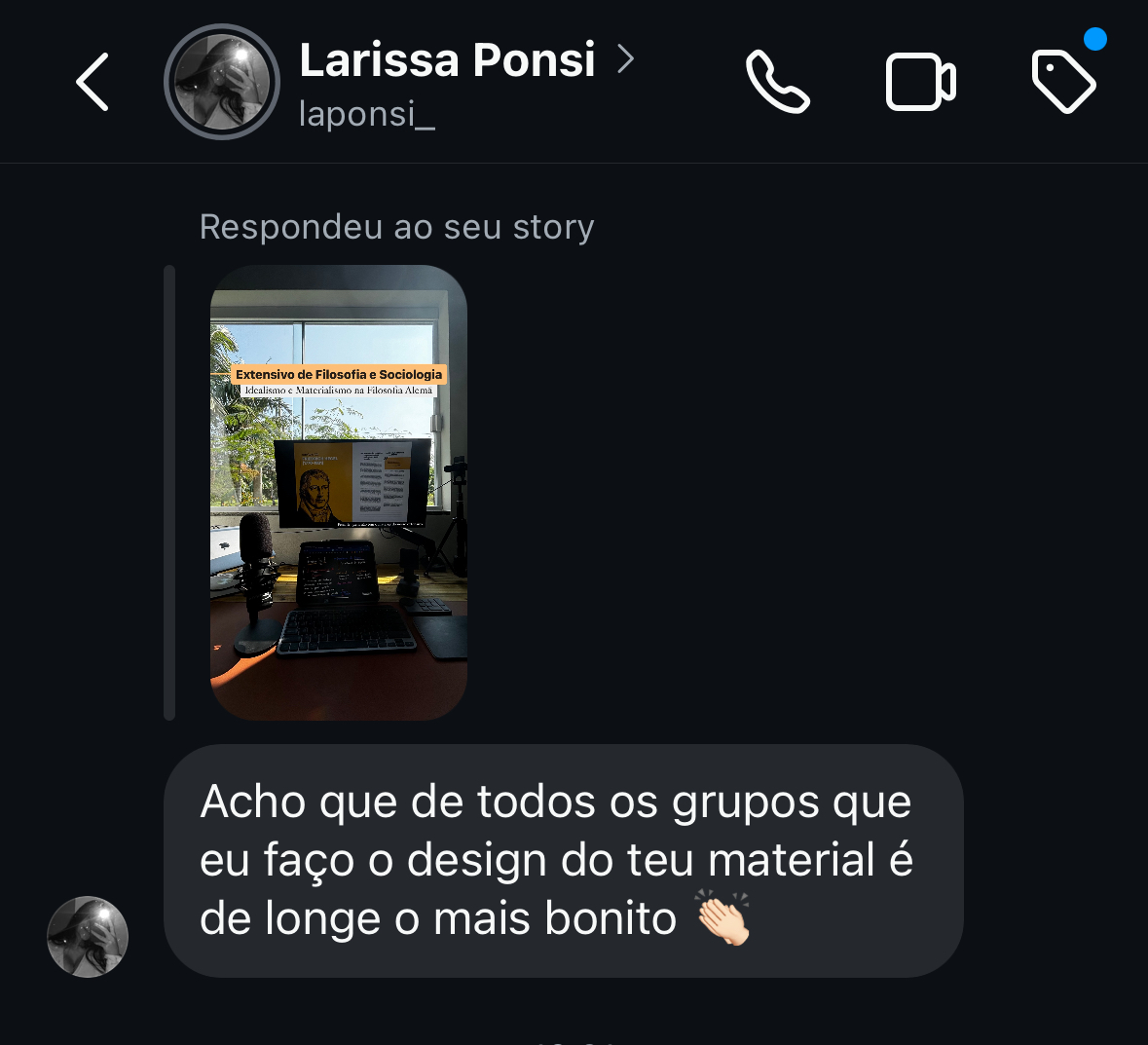Viewport: 1148px width, 1045px height.
Task: Tap Larissa's header profile picture
Action: point(222,82)
